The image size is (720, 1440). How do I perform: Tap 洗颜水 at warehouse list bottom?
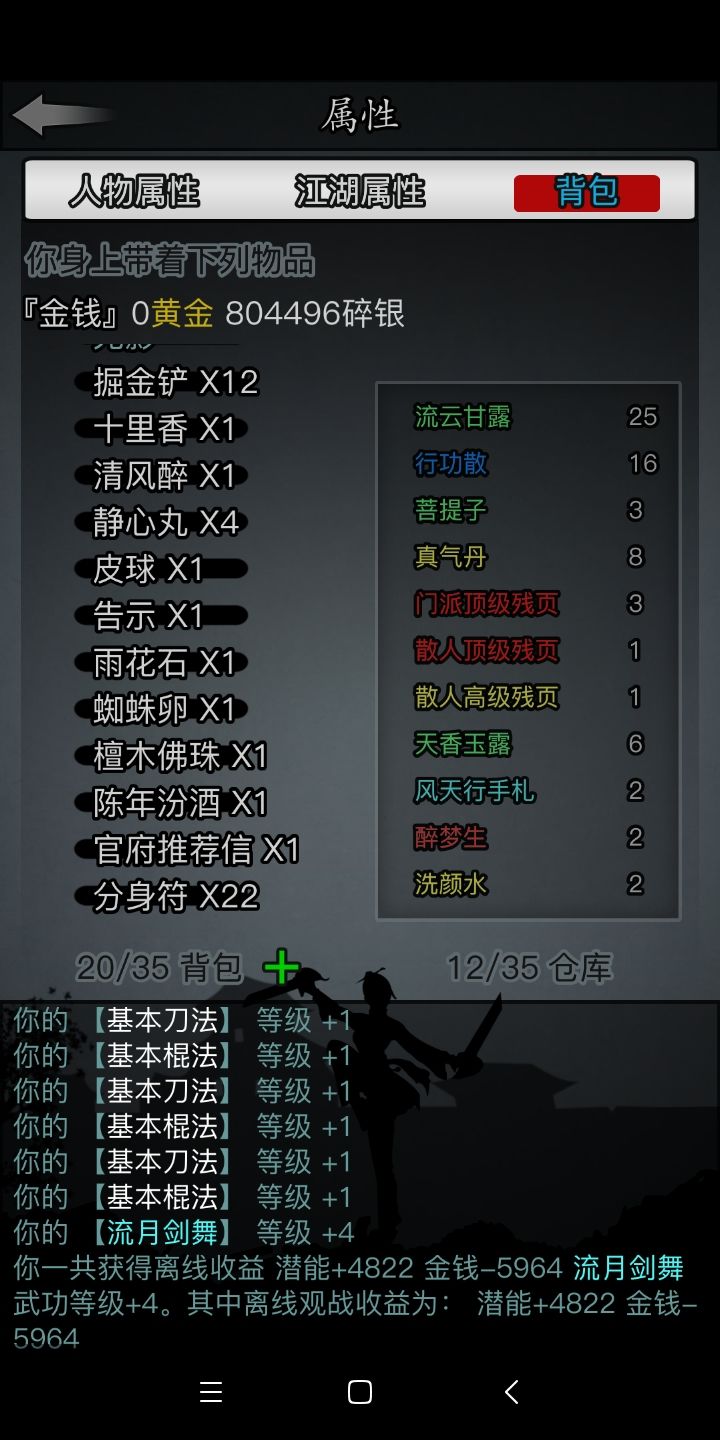tap(450, 884)
